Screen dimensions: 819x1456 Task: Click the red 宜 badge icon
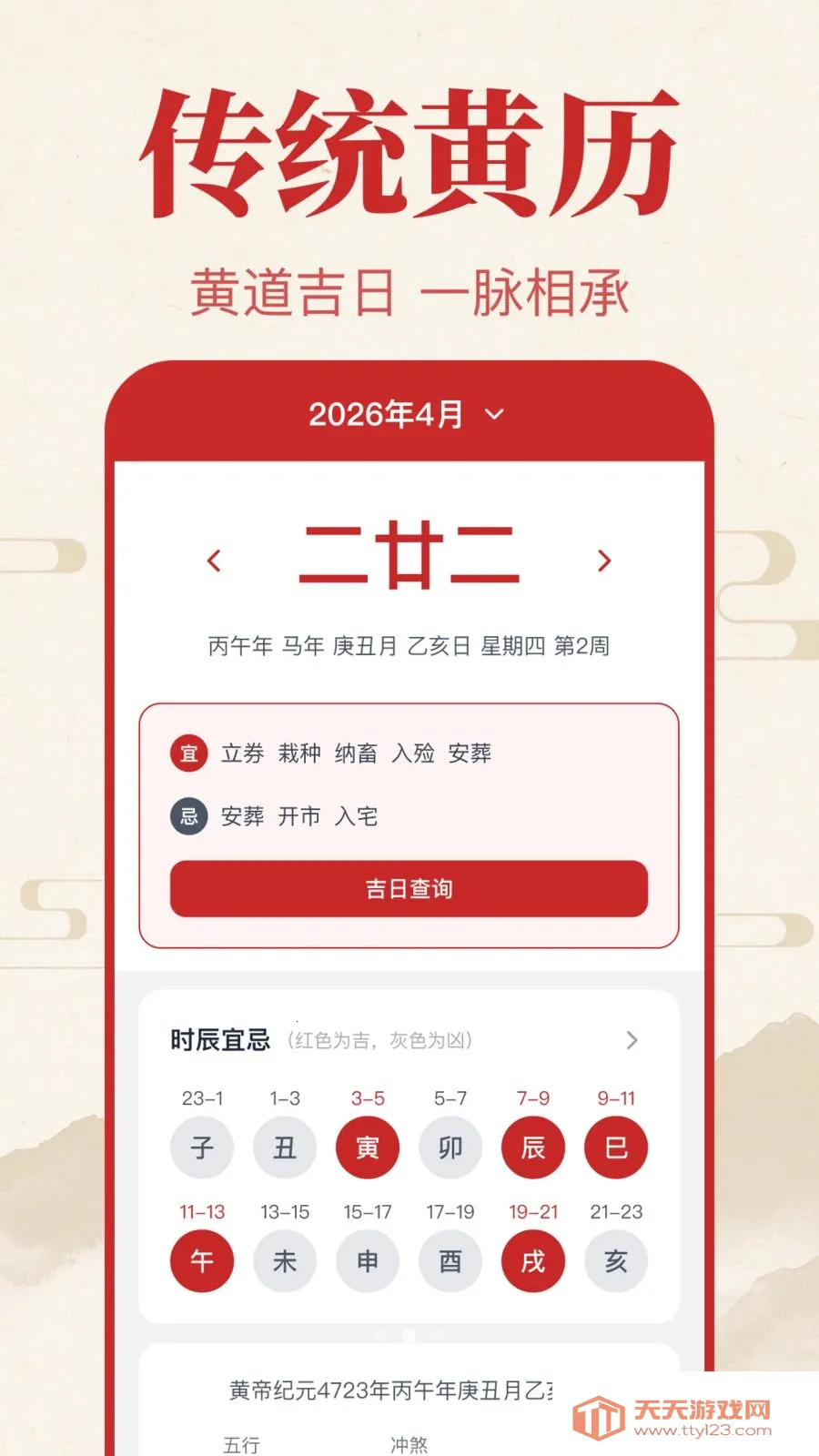click(189, 753)
